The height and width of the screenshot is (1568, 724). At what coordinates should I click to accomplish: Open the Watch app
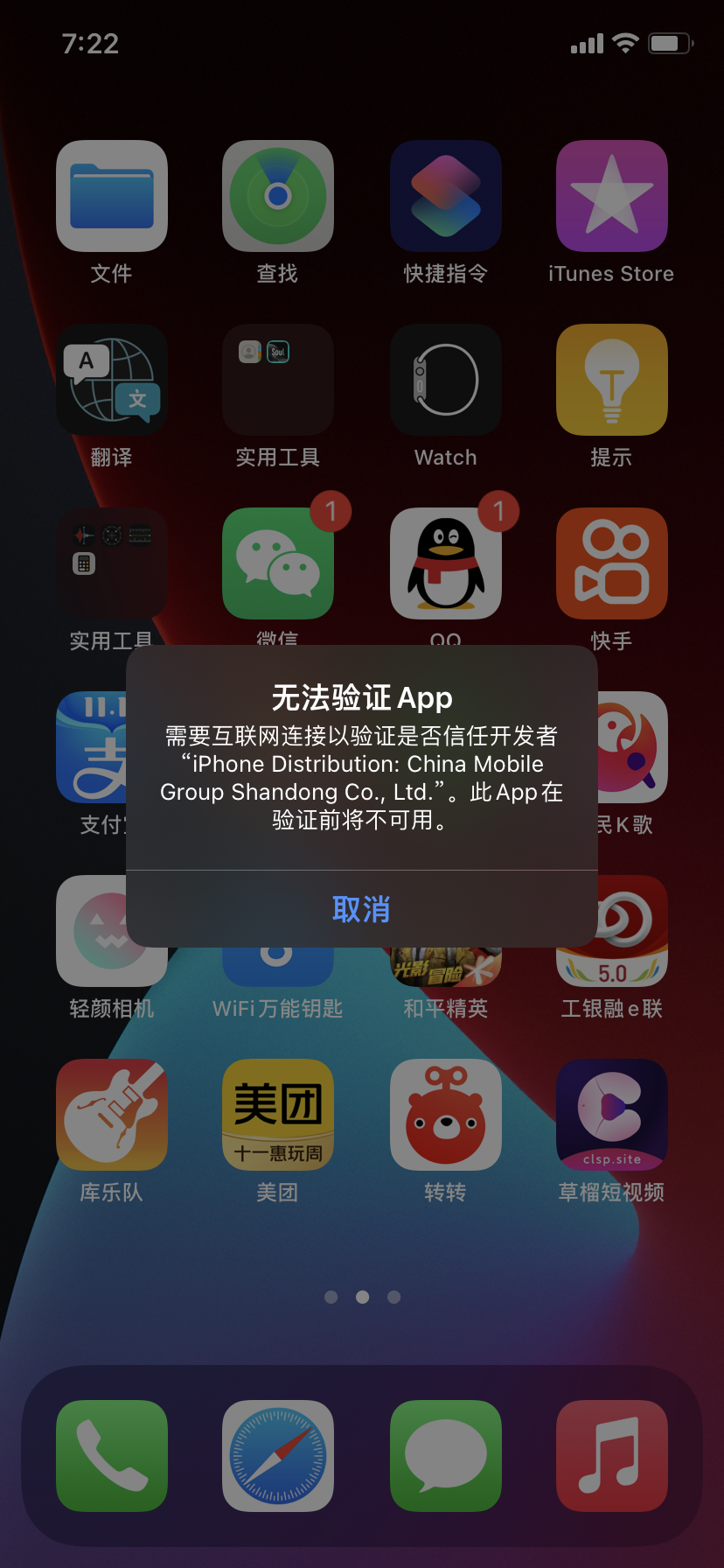(x=445, y=380)
